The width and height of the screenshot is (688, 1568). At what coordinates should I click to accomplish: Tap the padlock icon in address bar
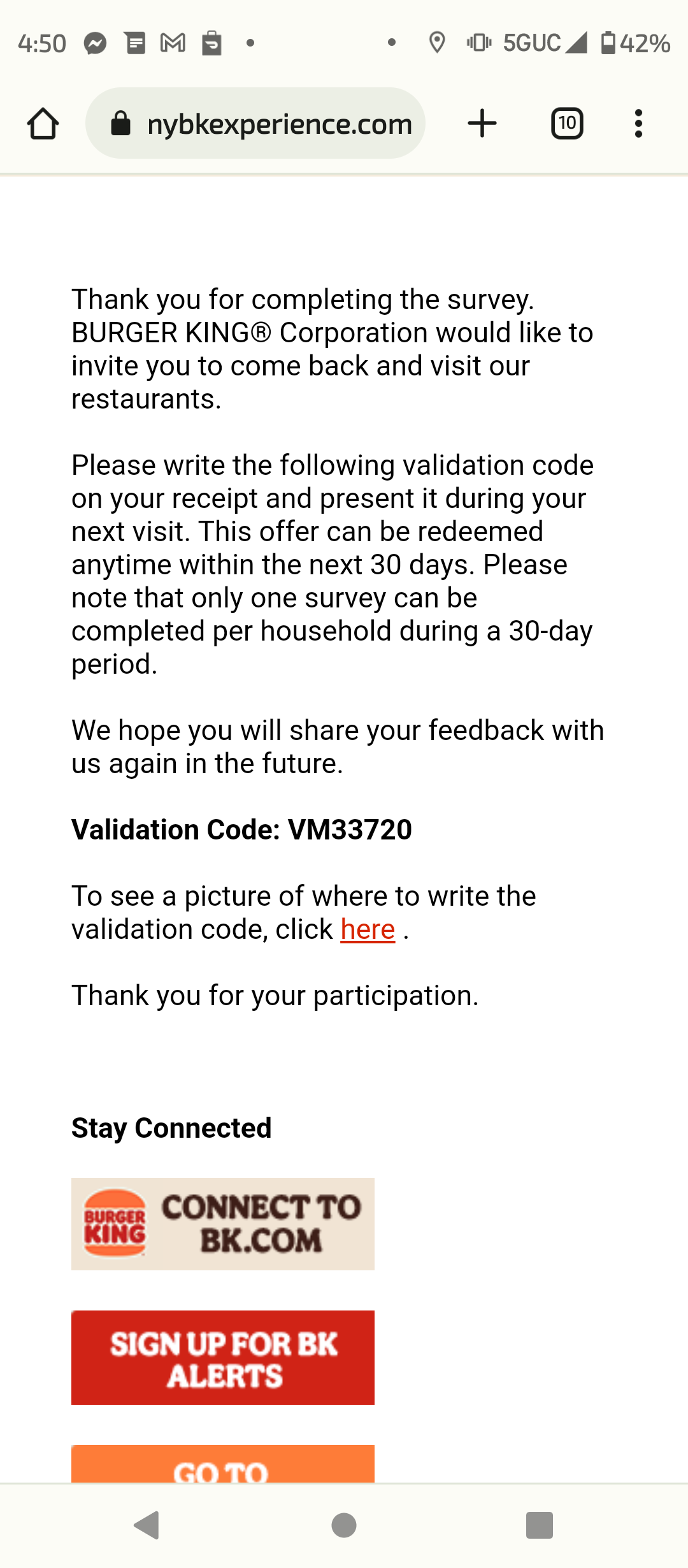121,123
